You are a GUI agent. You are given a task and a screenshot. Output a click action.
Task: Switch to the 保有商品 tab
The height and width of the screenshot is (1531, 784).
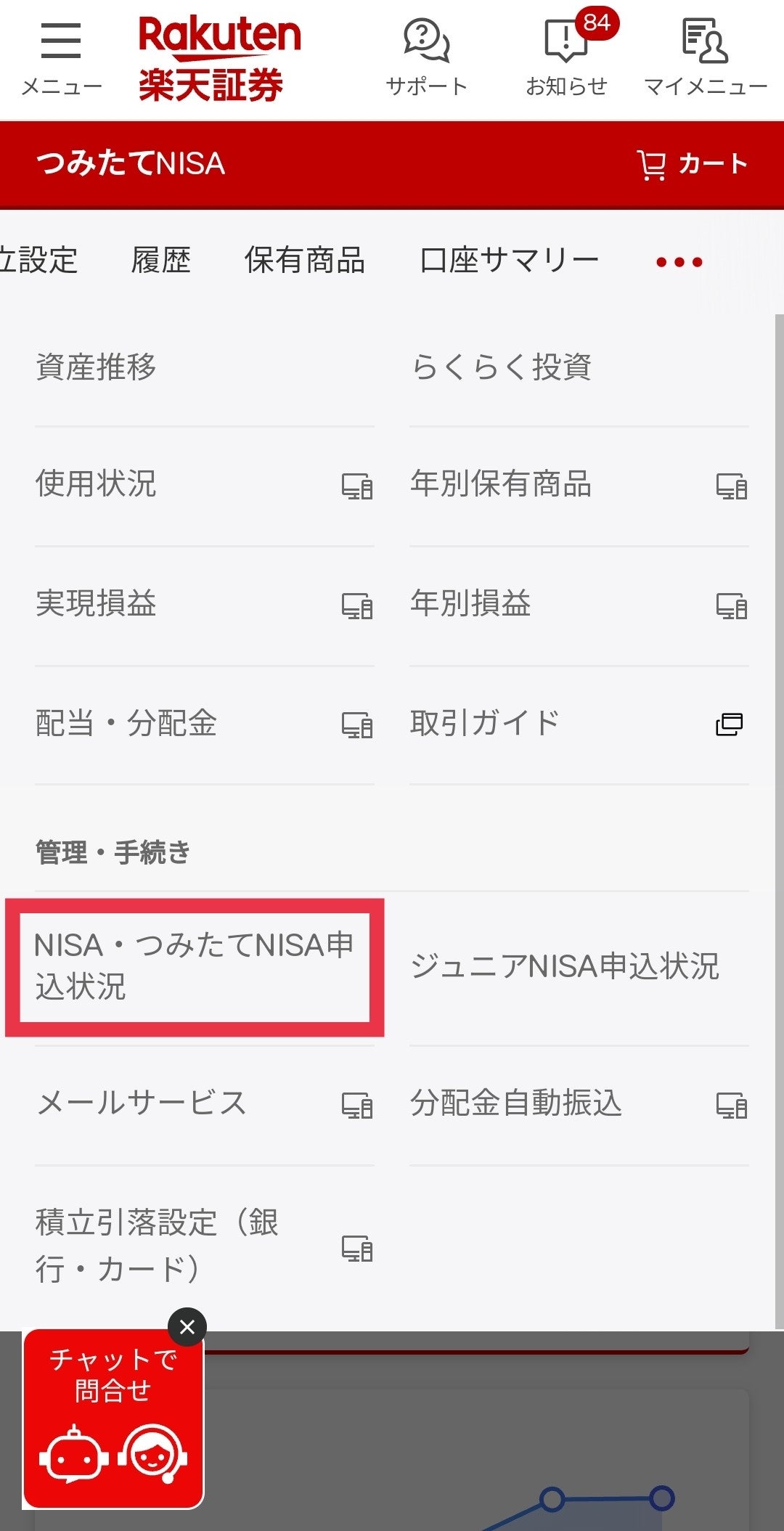(x=304, y=260)
